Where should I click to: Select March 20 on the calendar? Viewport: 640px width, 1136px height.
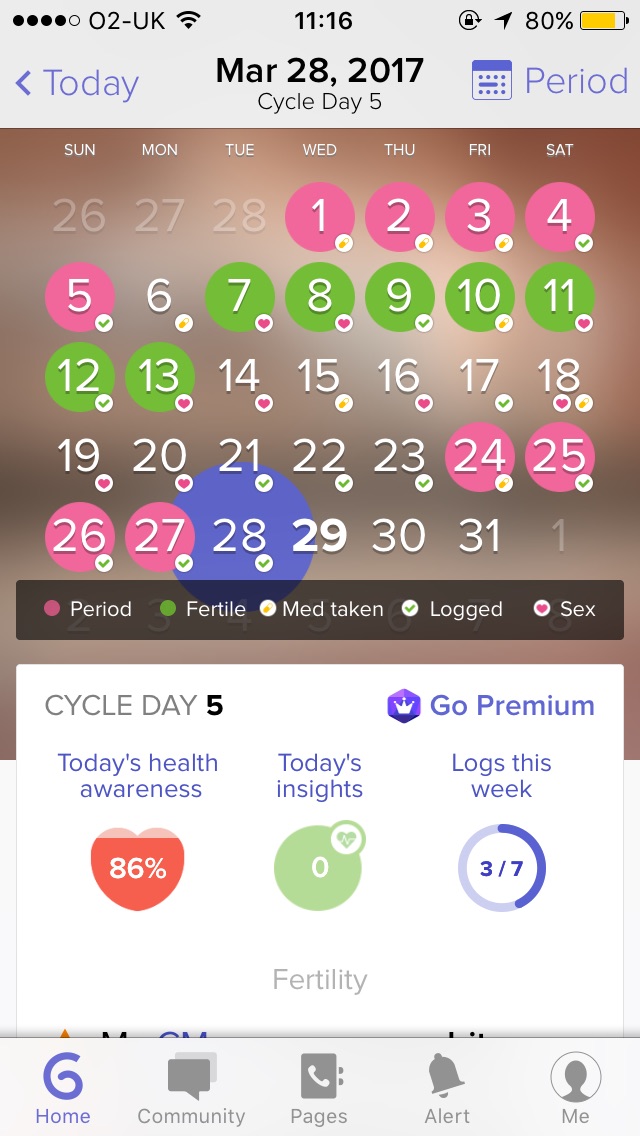[159, 456]
